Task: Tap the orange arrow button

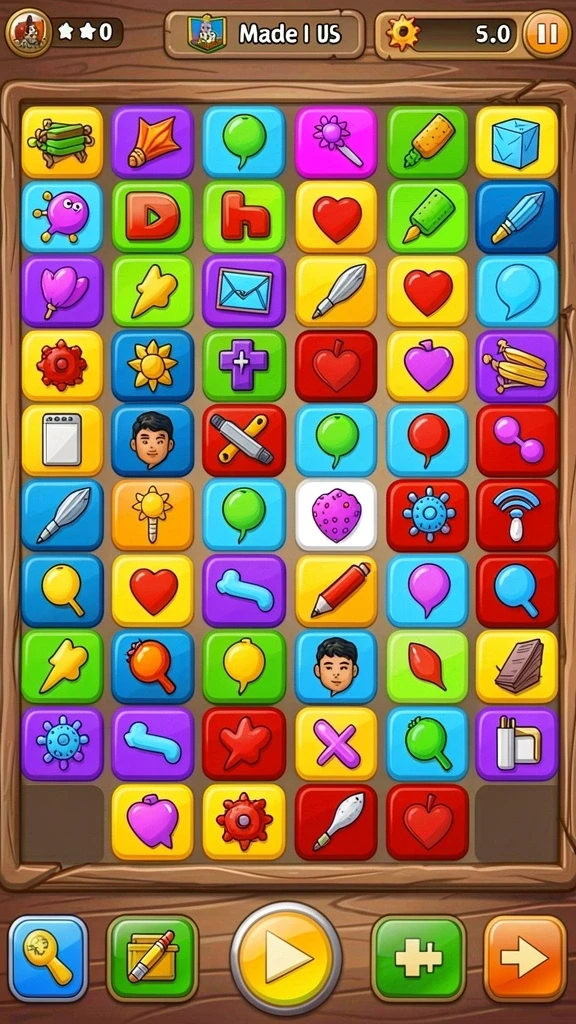Action: 525,959
